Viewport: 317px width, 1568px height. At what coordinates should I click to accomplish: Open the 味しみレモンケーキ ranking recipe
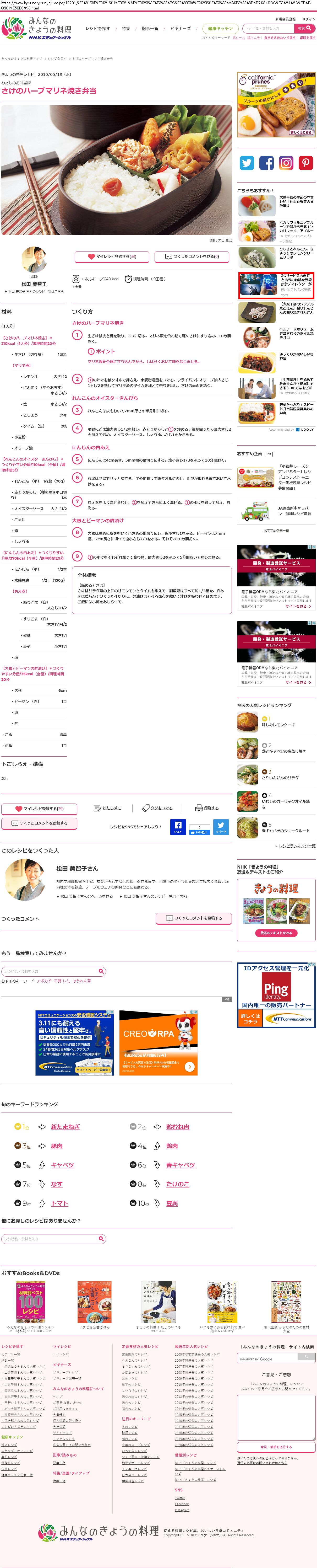[278, 724]
